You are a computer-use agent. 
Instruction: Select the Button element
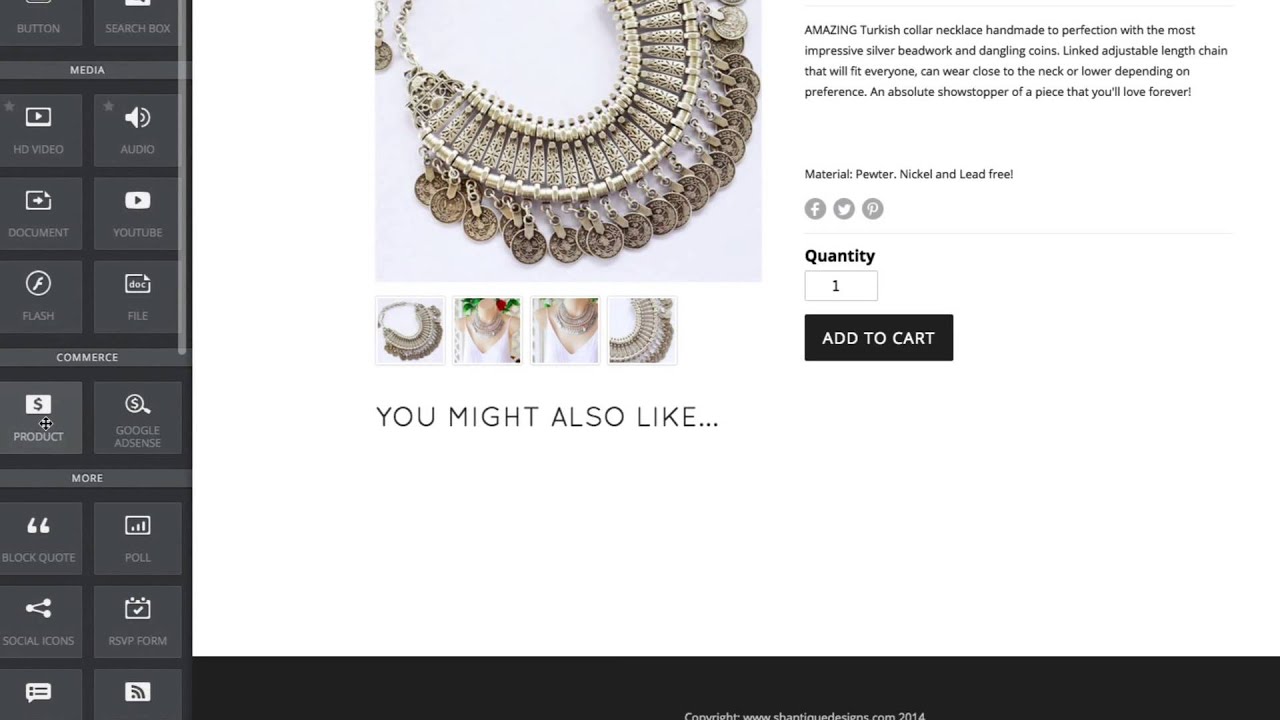tap(38, 20)
